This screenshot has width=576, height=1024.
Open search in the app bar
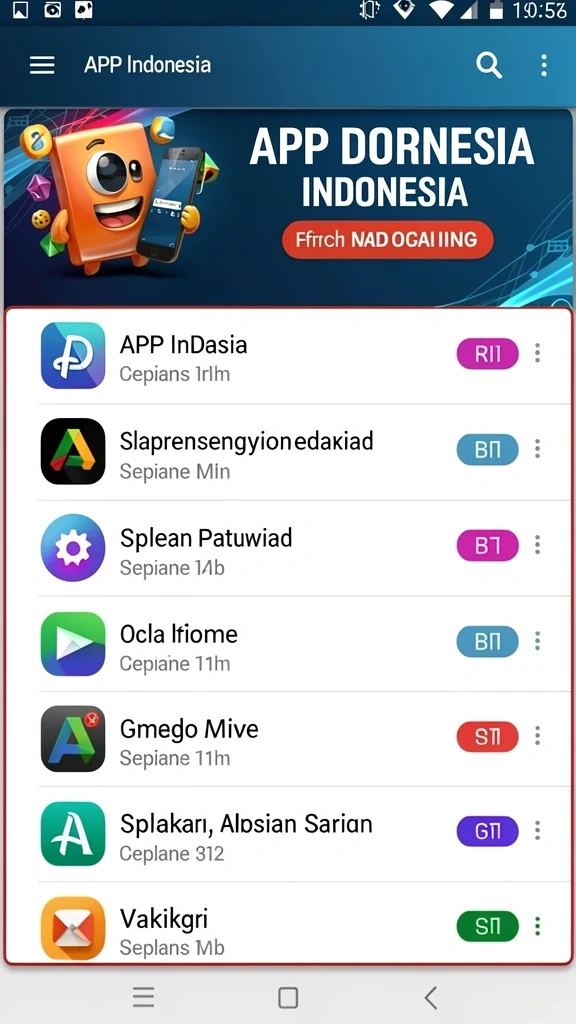(488, 65)
